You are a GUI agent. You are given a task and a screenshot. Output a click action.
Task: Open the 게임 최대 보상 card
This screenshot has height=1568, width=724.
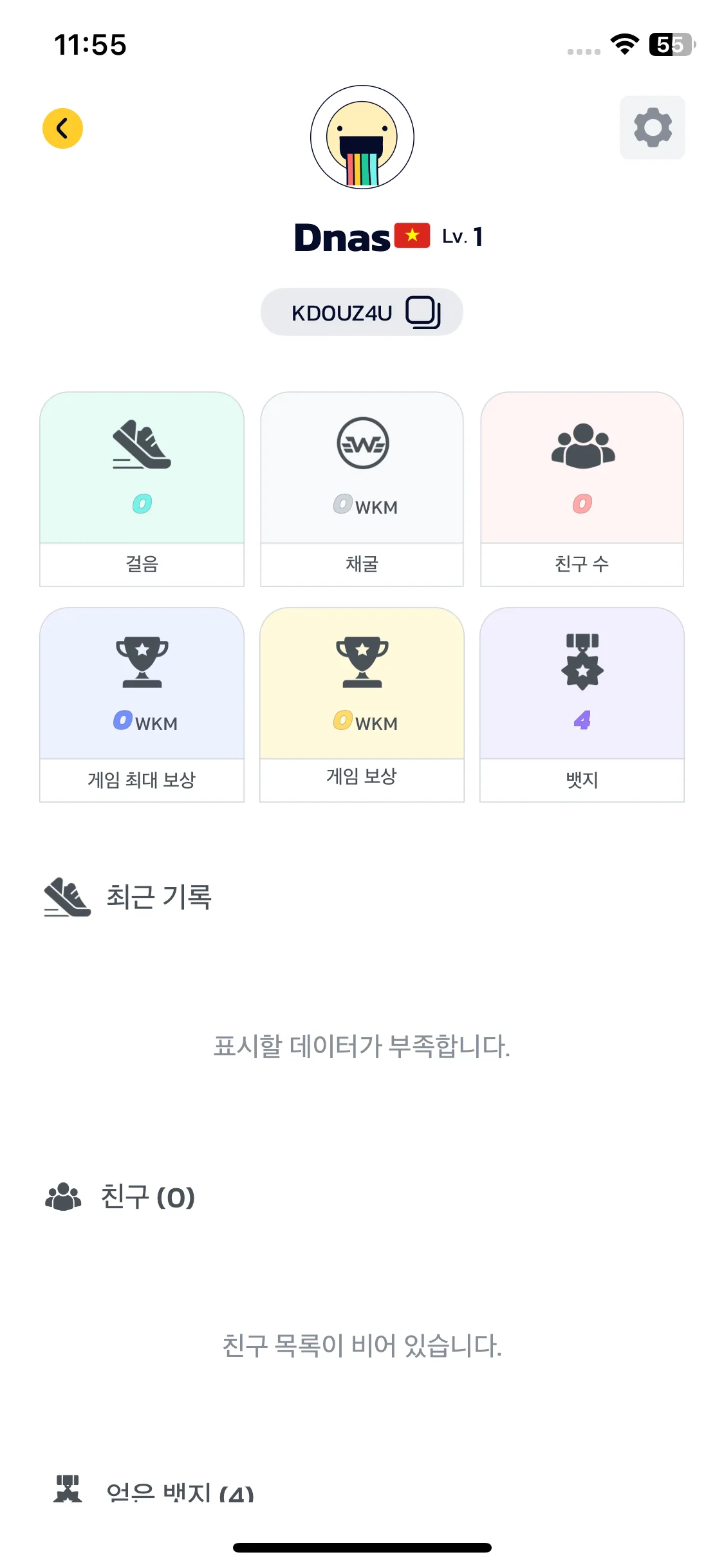pyautogui.click(x=142, y=705)
